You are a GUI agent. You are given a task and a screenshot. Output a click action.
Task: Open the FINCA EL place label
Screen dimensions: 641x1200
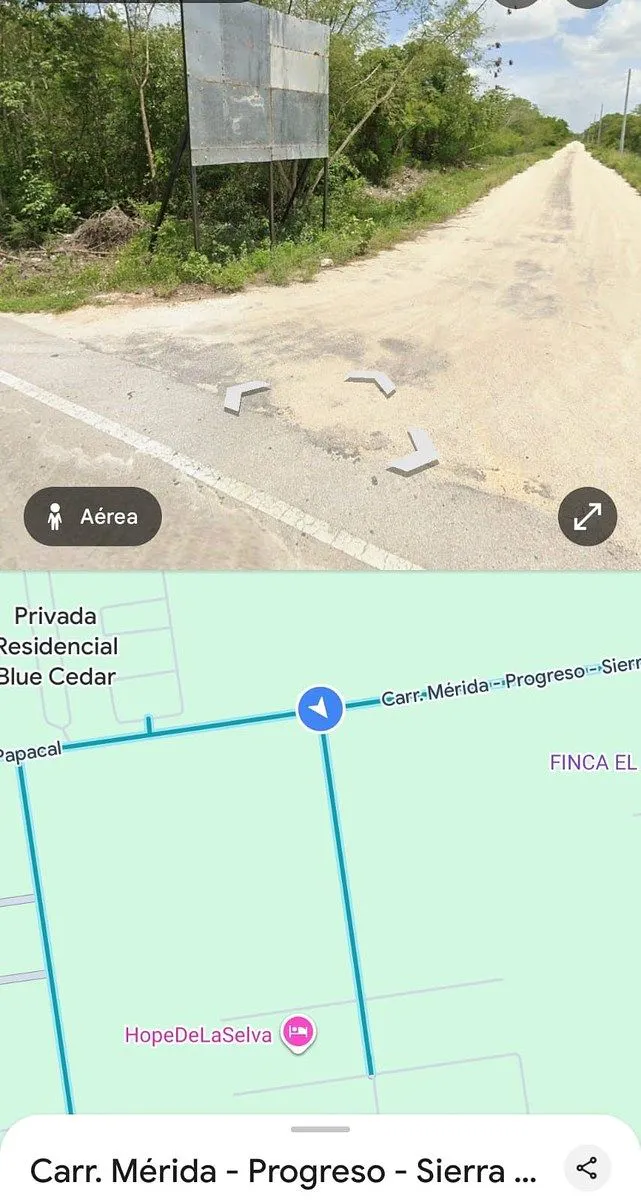(594, 763)
